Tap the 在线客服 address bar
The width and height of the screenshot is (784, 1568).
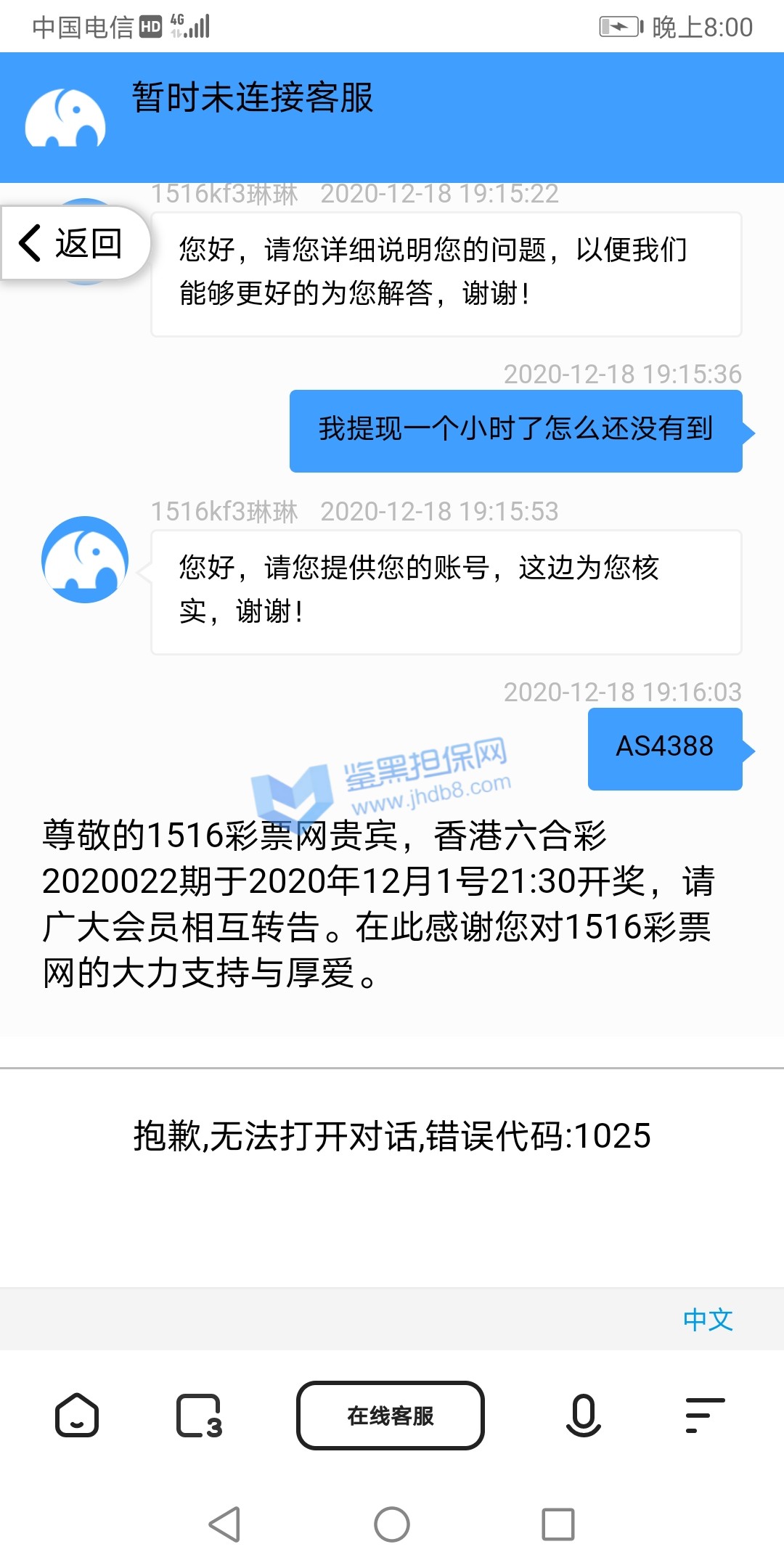(391, 1416)
